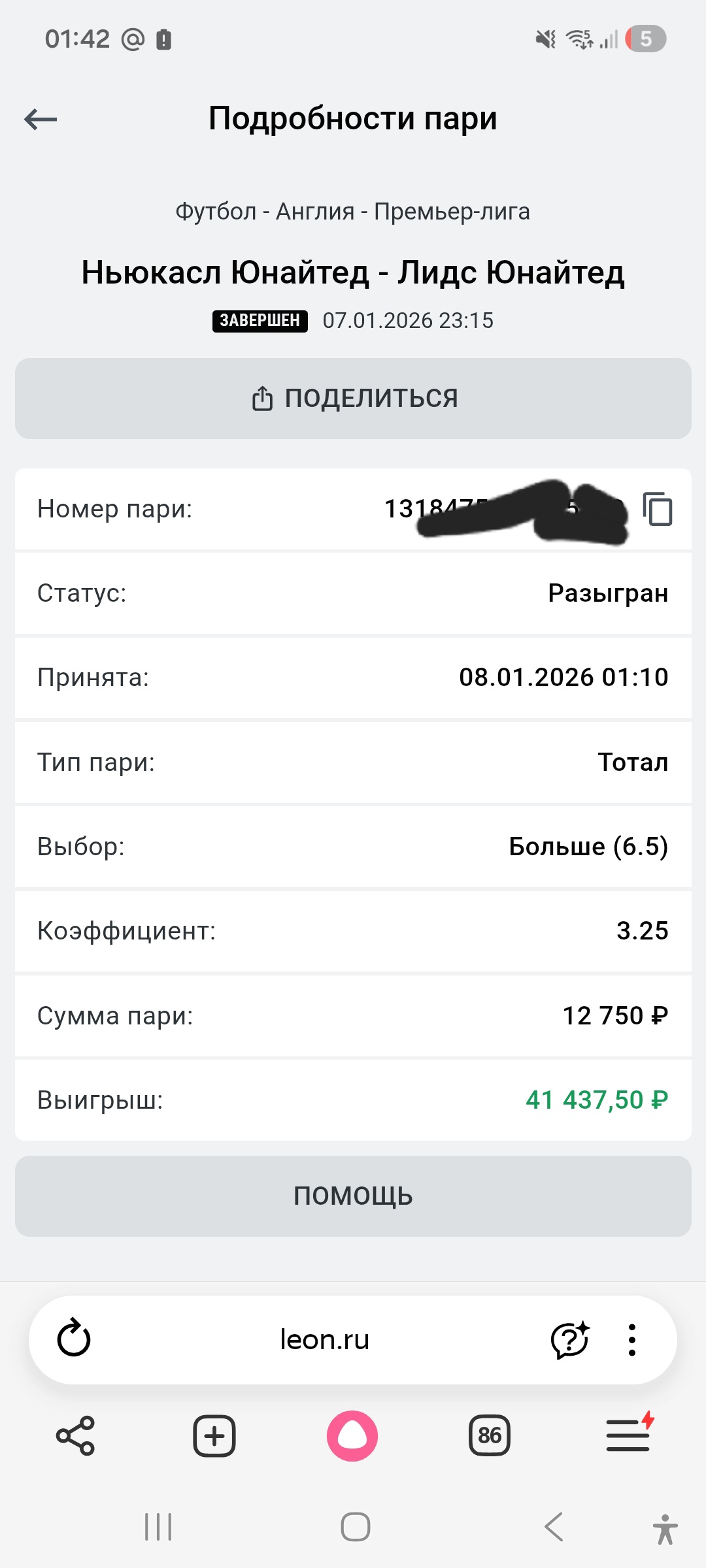Copy the bet number
Screen dimensions: 706x1568
(658, 509)
